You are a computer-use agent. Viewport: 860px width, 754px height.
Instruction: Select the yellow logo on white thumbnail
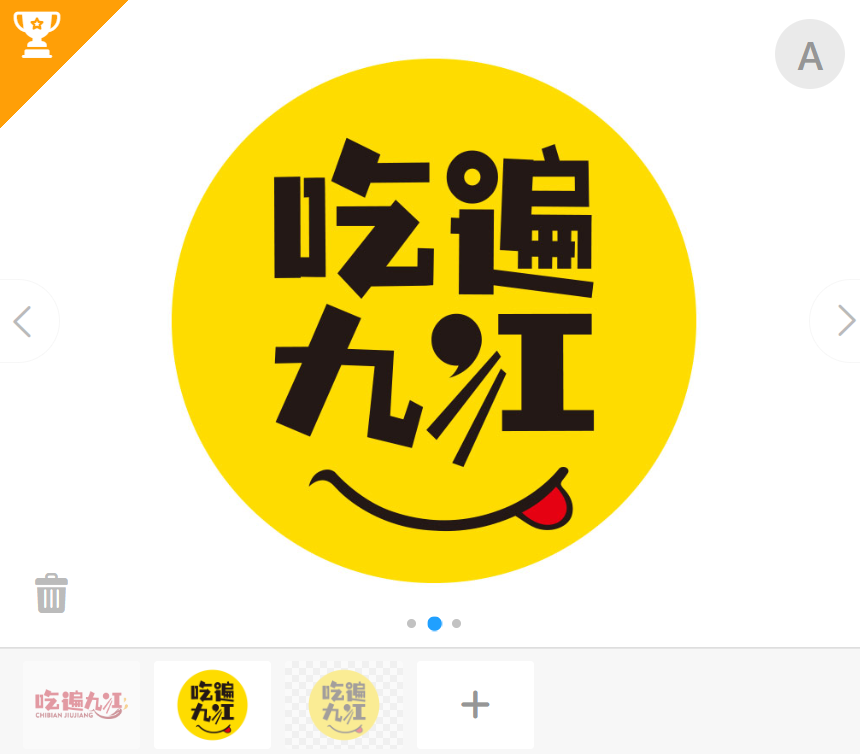point(212,704)
